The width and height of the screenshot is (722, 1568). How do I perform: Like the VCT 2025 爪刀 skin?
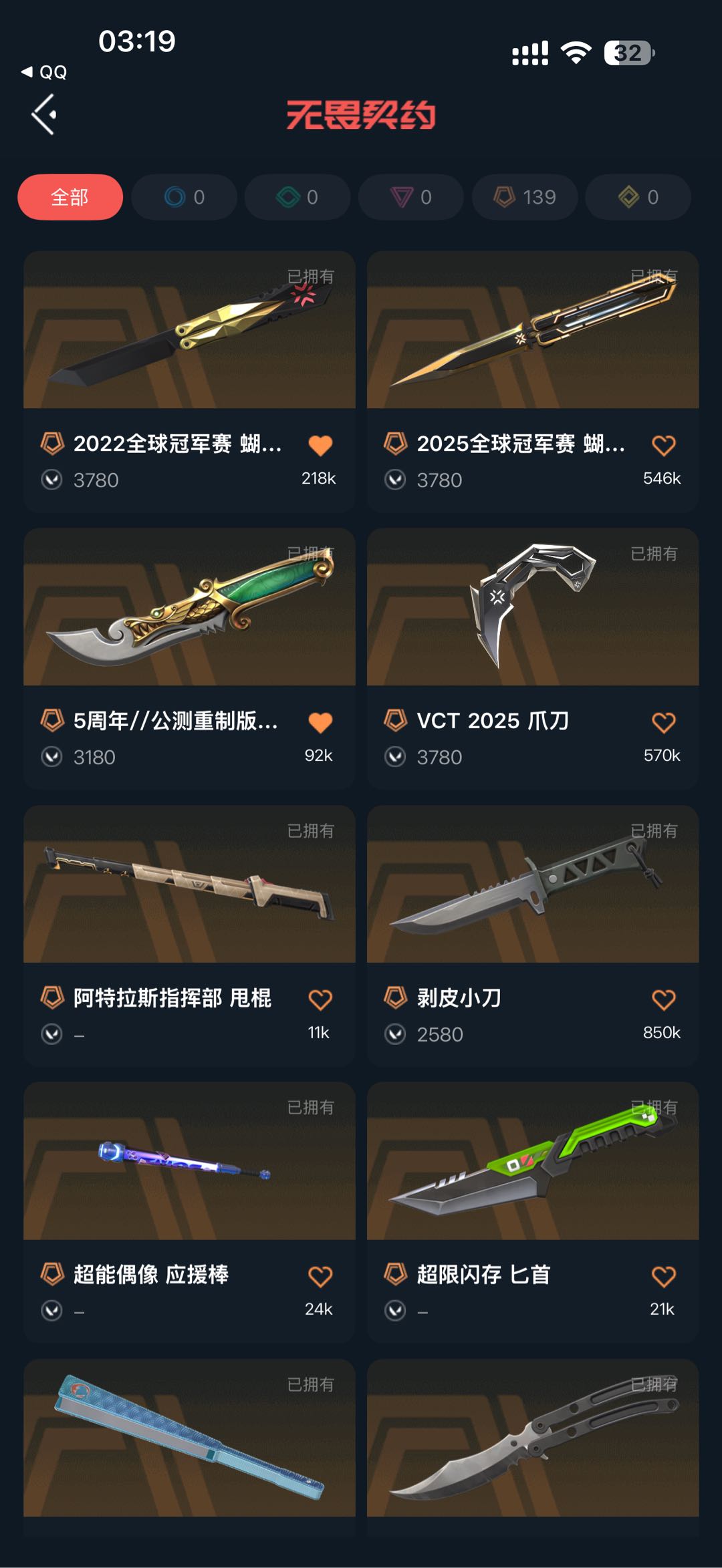663,722
